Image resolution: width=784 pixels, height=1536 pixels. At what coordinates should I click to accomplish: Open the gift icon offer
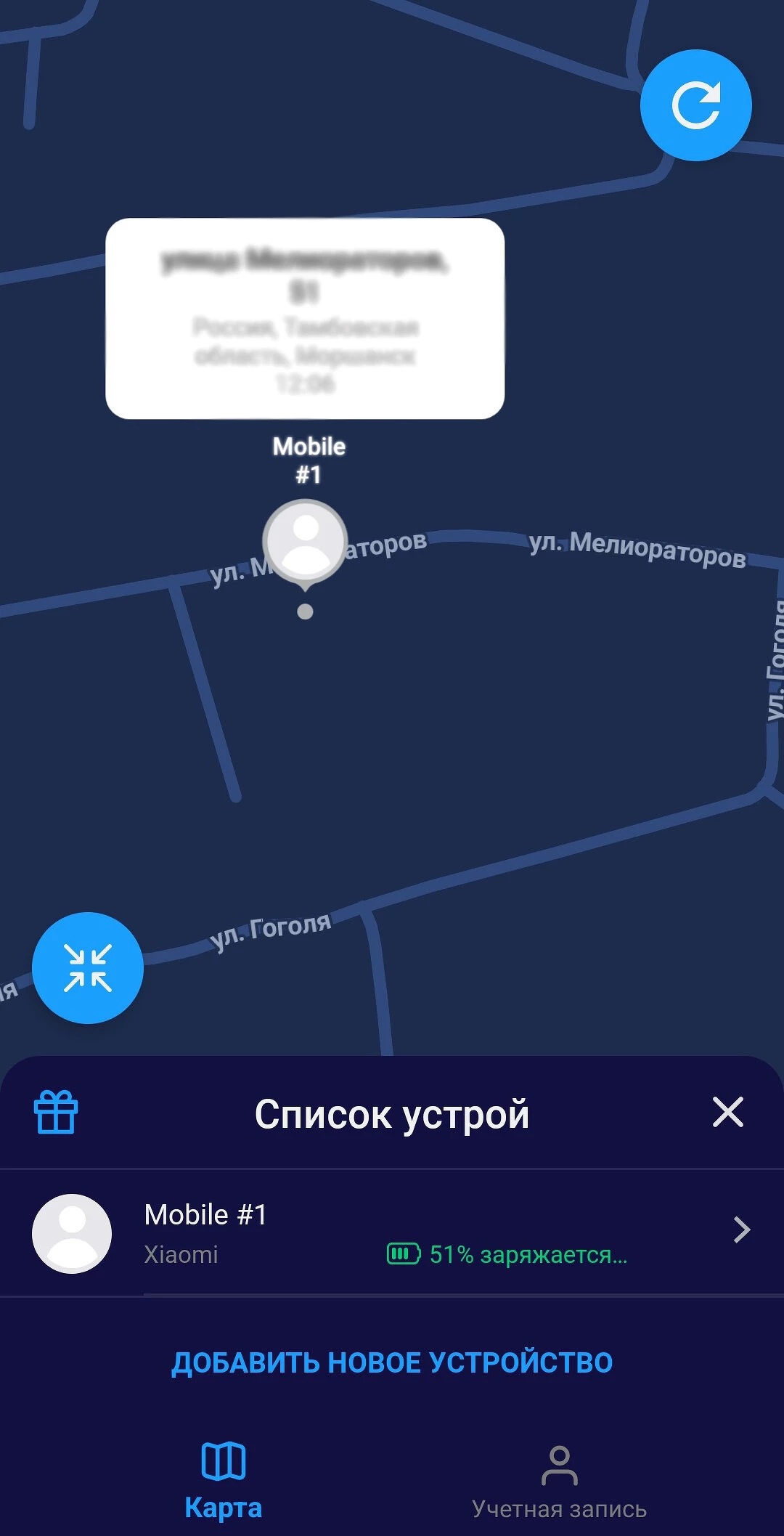click(x=56, y=1112)
